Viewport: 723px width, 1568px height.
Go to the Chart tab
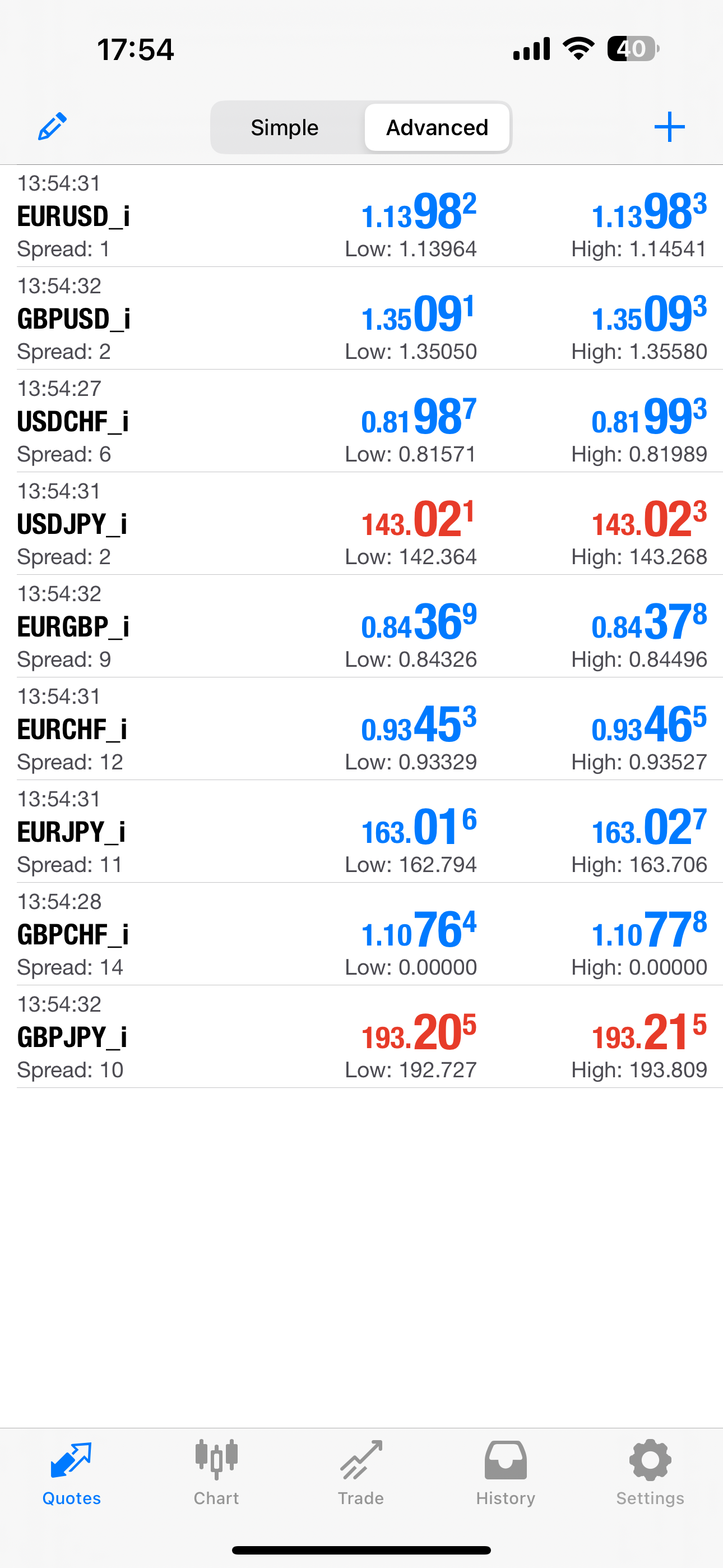[x=217, y=1473]
